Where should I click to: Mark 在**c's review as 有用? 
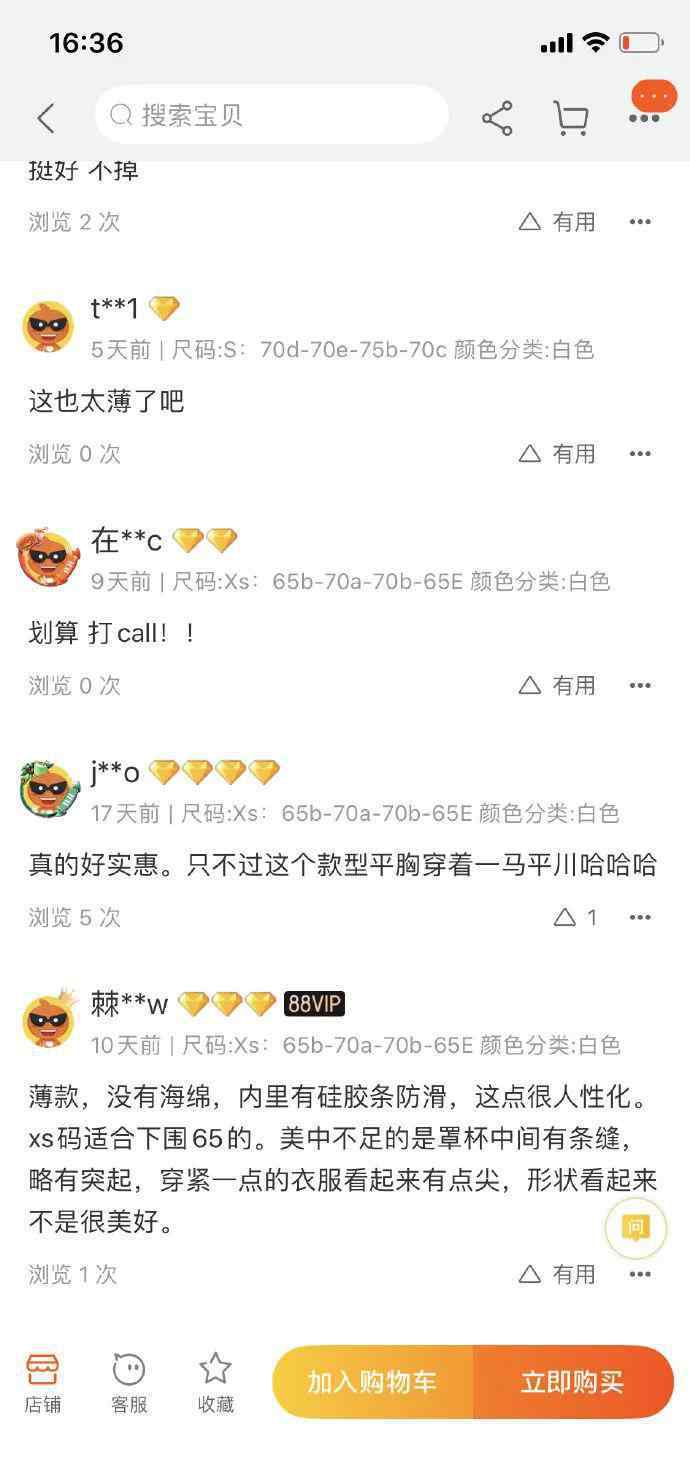(557, 686)
